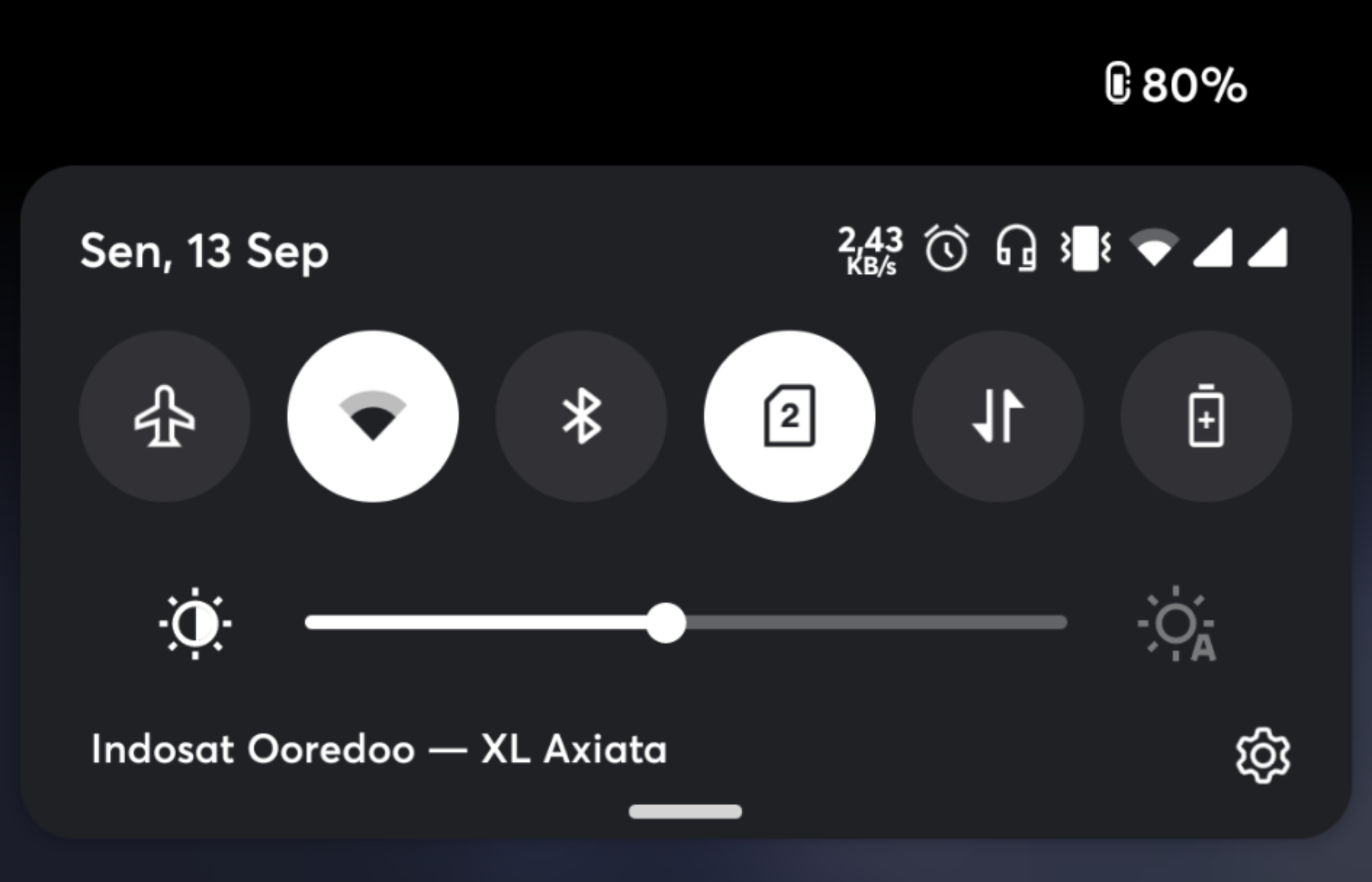This screenshot has width=1372, height=882.
Task: Enable airplane mode
Action: pyautogui.click(x=165, y=416)
